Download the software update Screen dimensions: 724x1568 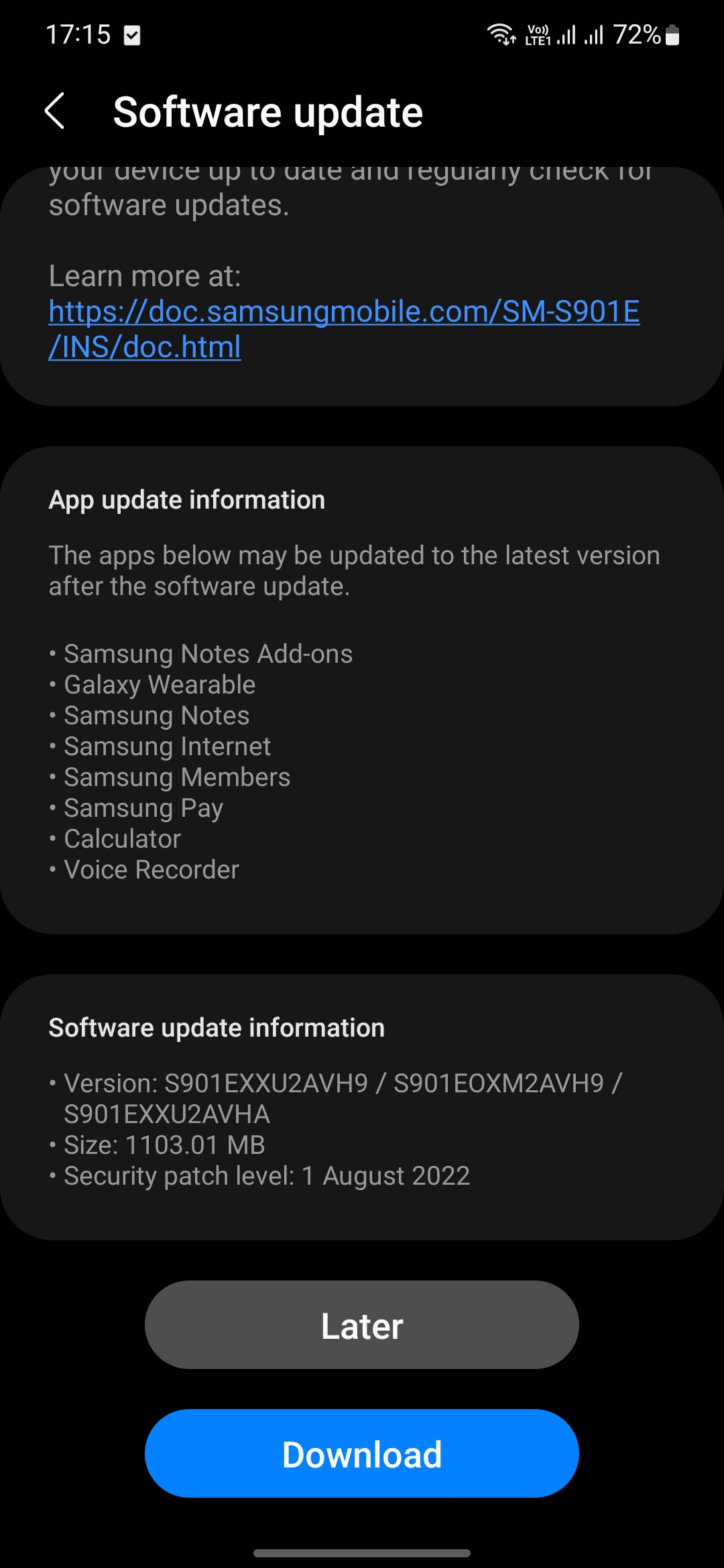pyautogui.click(x=362, y=1453)
